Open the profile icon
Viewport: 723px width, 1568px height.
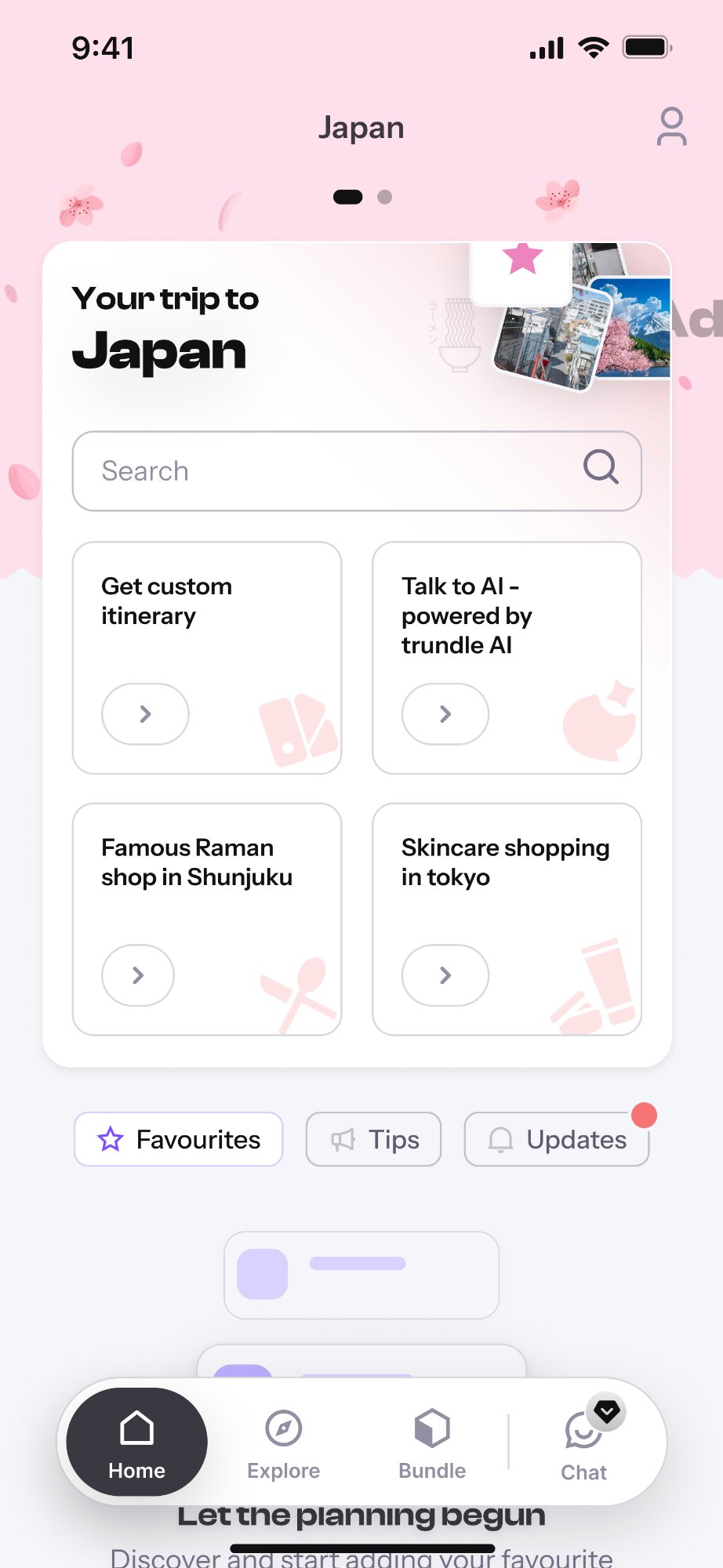(671, 127)
